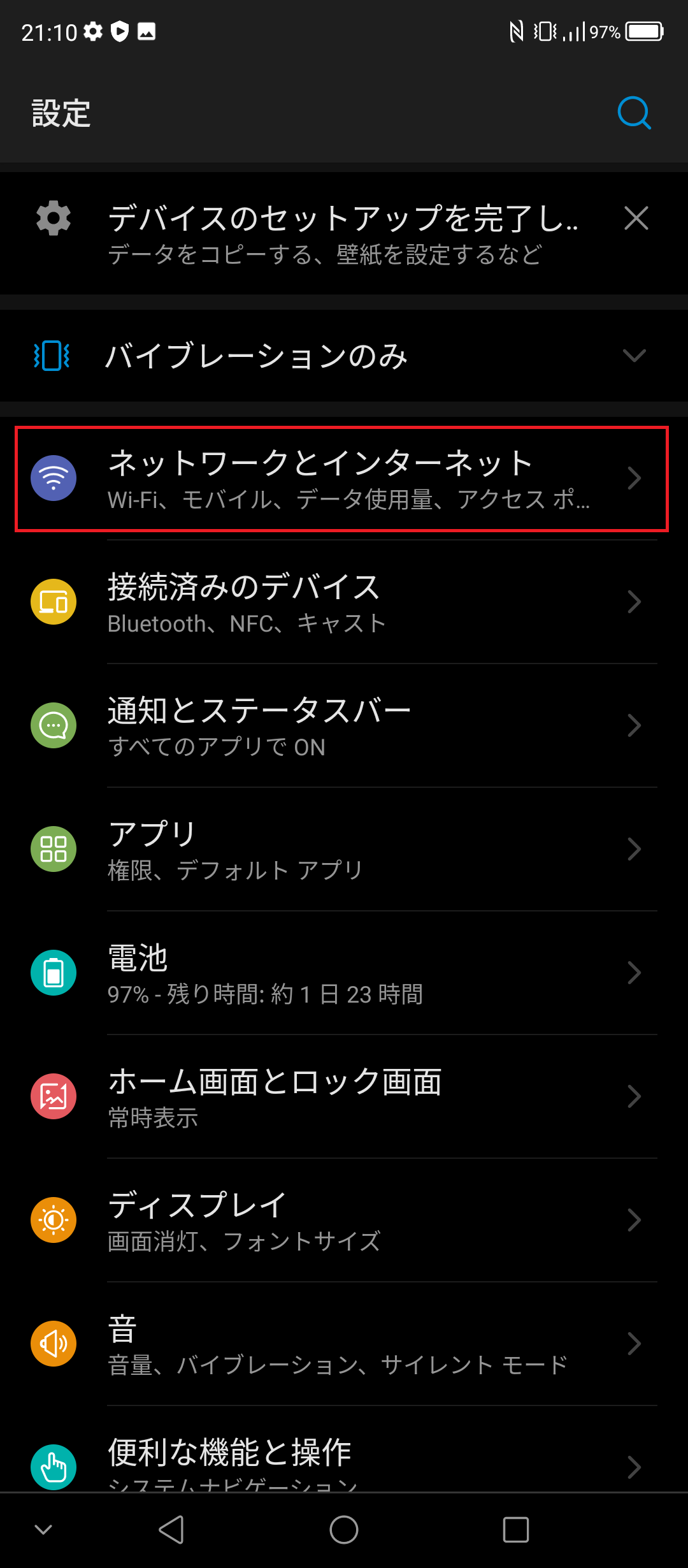Select the Bluetooth connected devices icon

54,602
